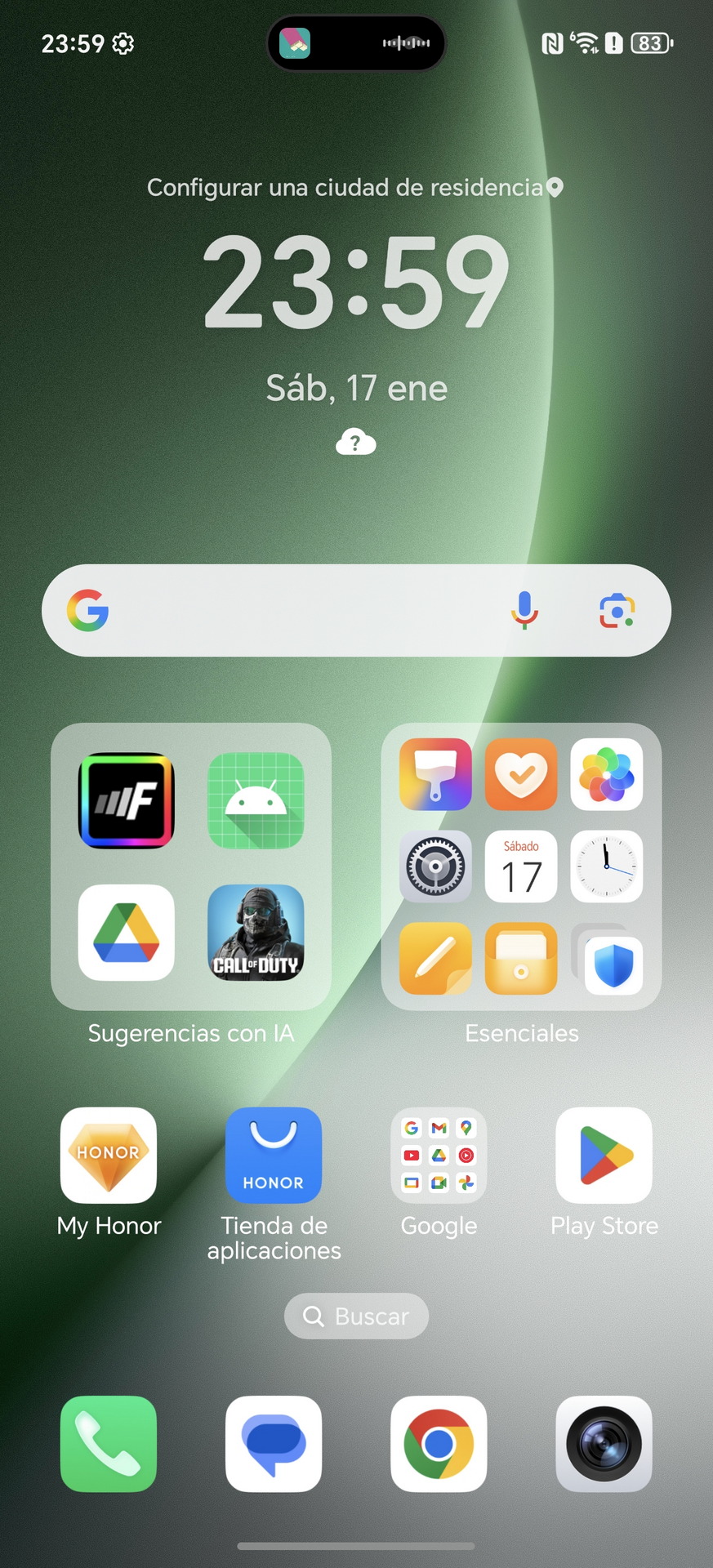Open the Gallery app with colorful flower
713x1568 pixels.
click(x=606, y=774)
